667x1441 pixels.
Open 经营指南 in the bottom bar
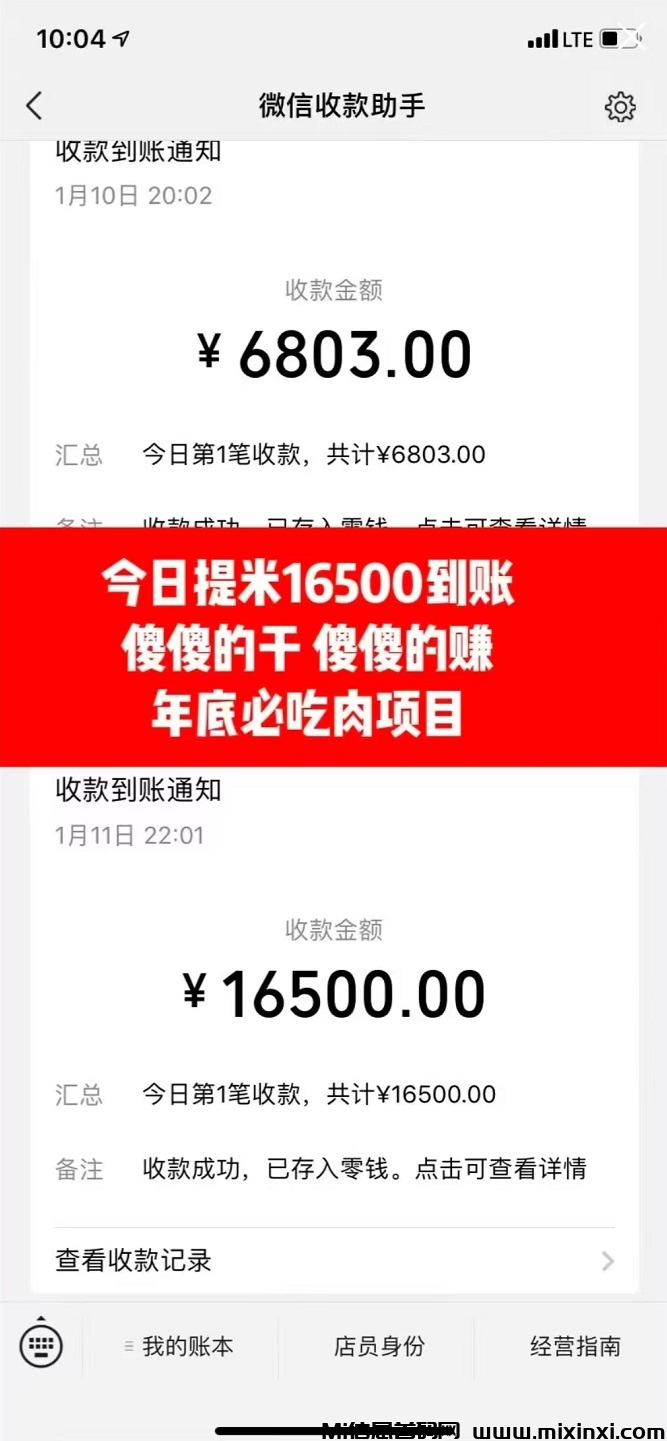[x=575, y=1346]
